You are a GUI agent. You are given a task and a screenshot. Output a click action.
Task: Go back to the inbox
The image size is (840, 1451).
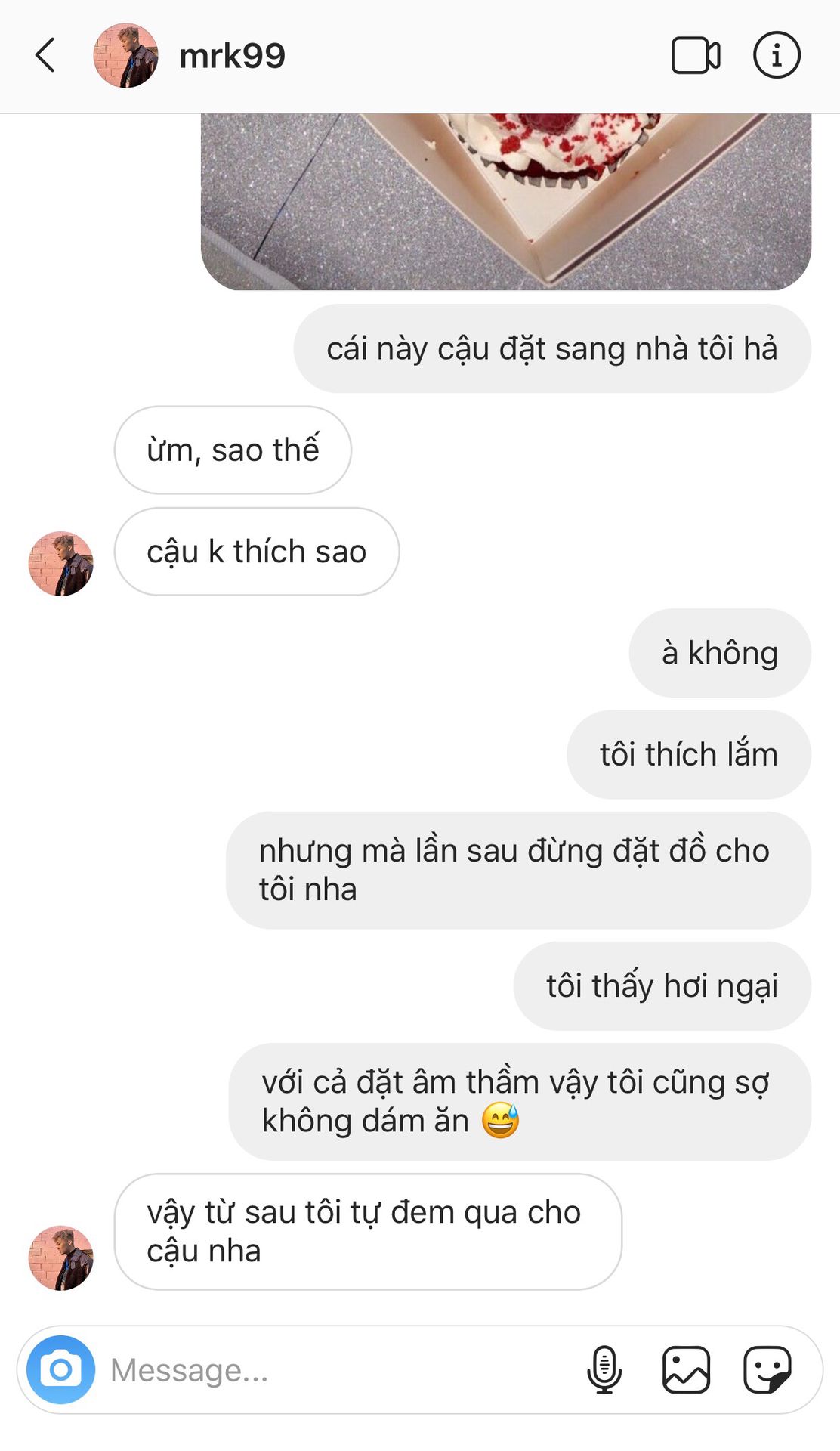coord(45,56)
